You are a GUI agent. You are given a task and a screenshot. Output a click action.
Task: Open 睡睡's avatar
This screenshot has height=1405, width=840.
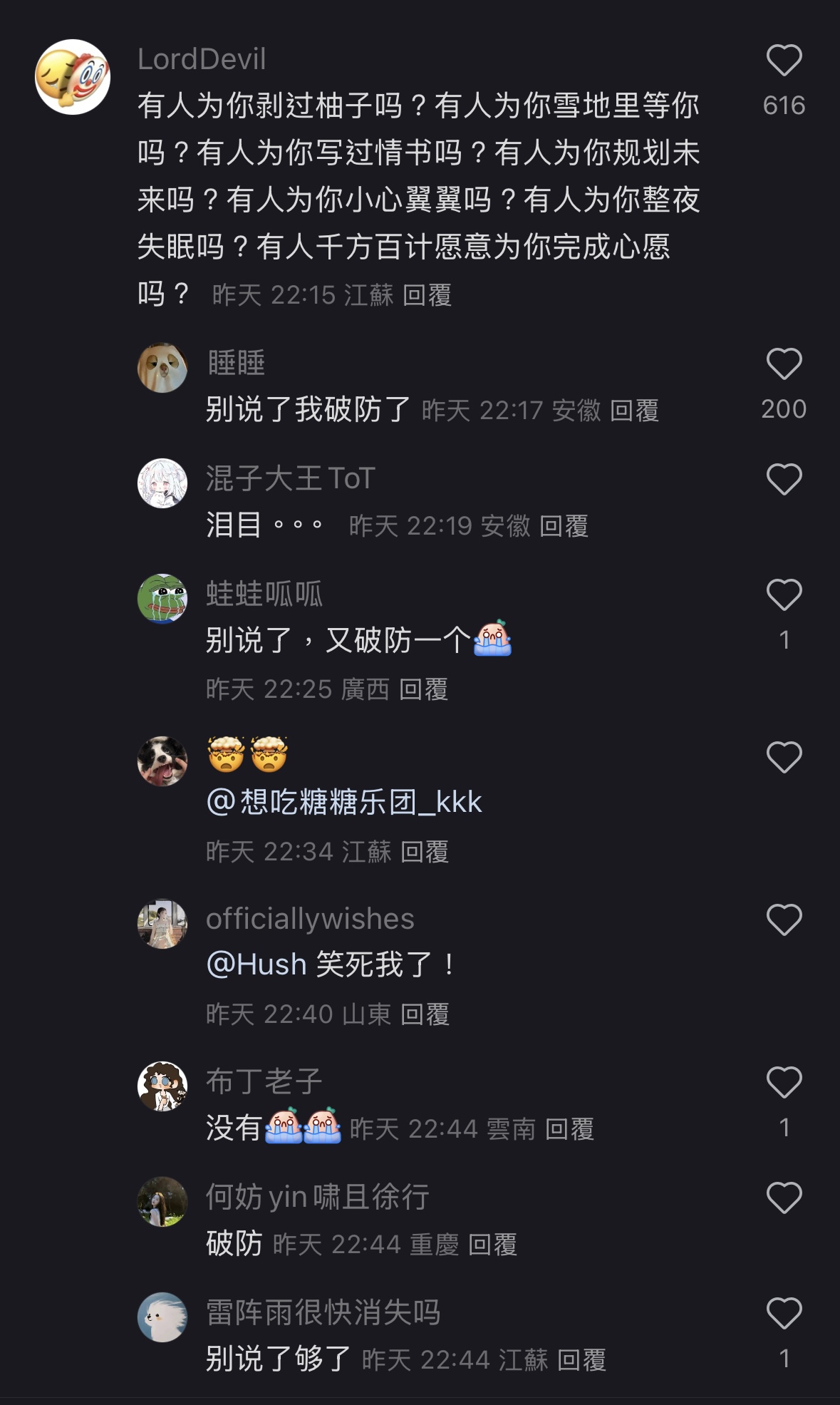tap(162, 368)
